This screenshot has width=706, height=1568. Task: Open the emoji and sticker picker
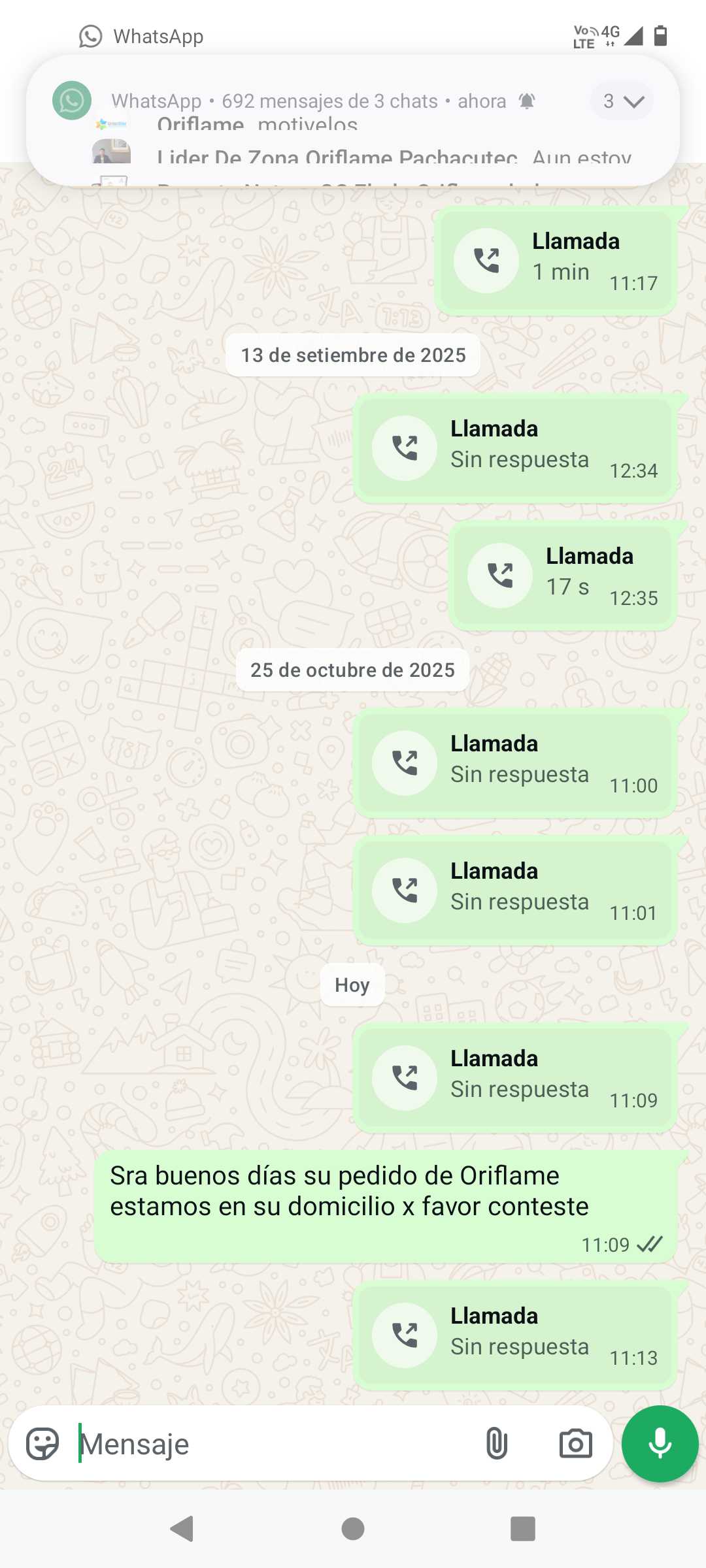coord(42,1444)
